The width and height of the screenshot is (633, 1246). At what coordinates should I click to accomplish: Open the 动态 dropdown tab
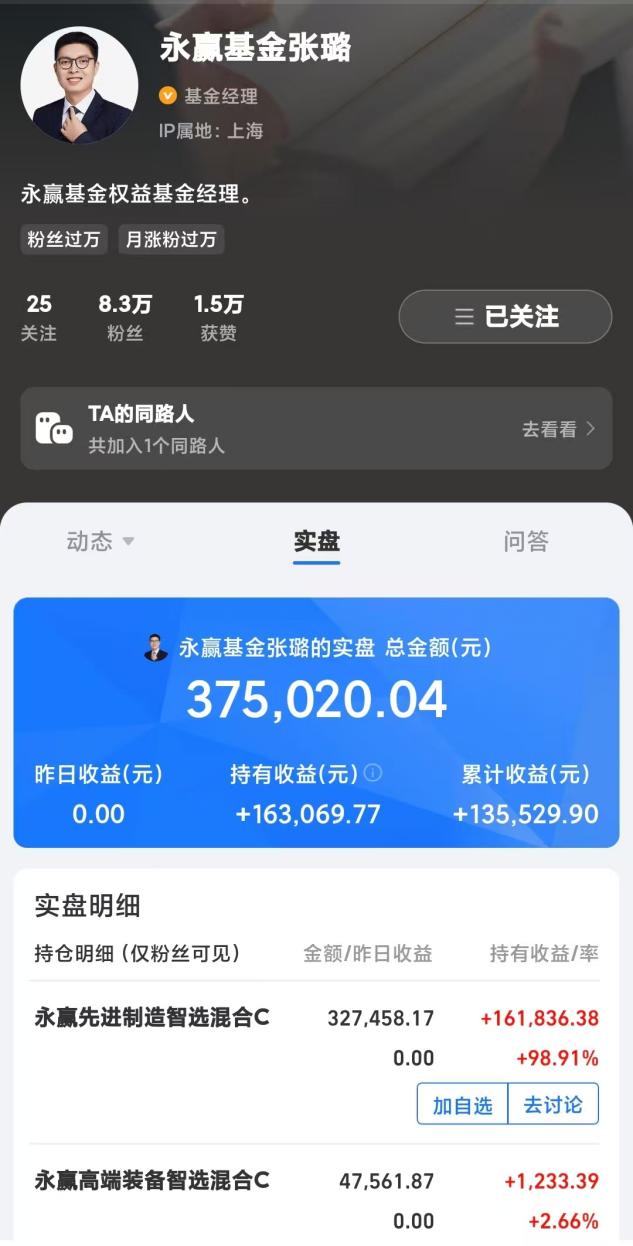(100, 541)
